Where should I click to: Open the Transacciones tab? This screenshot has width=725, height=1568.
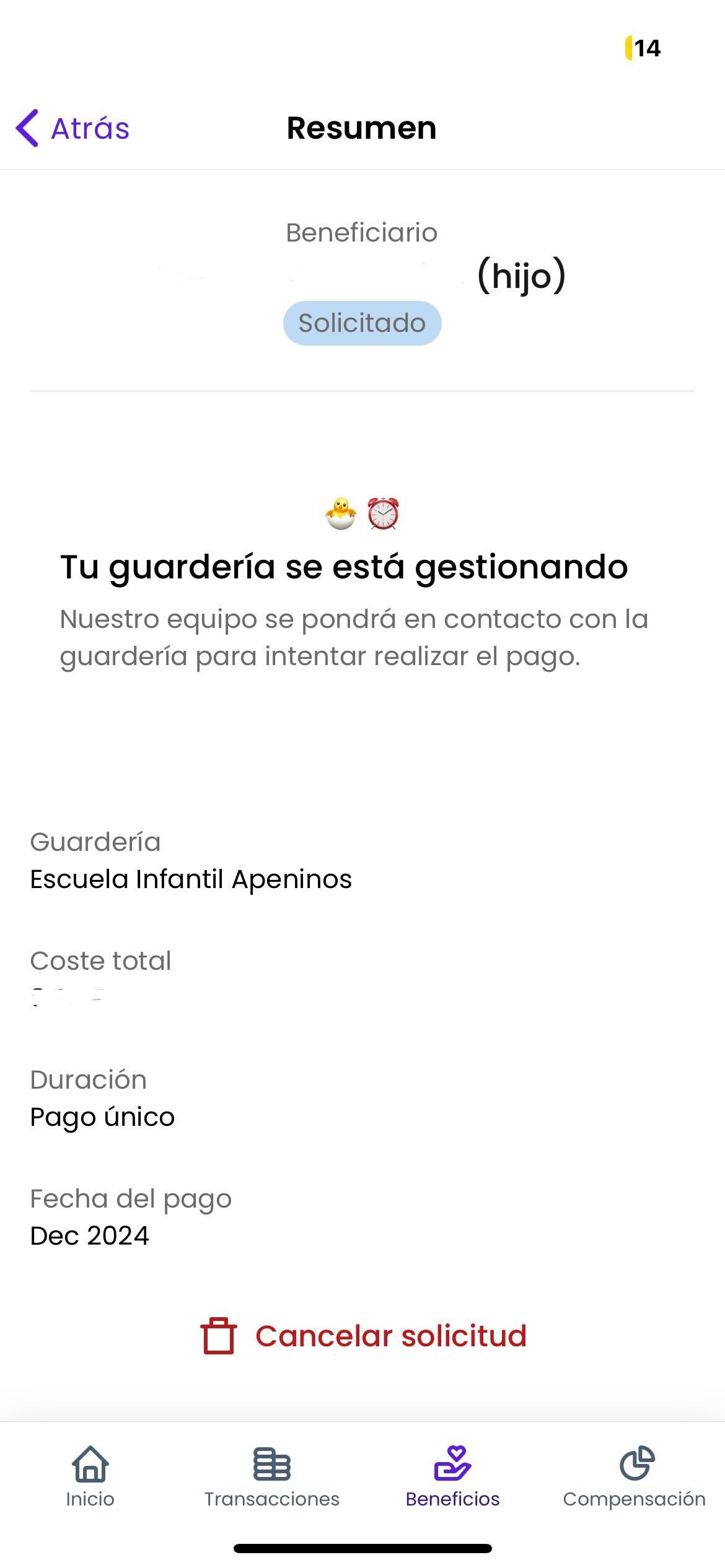pos(272,1476)
